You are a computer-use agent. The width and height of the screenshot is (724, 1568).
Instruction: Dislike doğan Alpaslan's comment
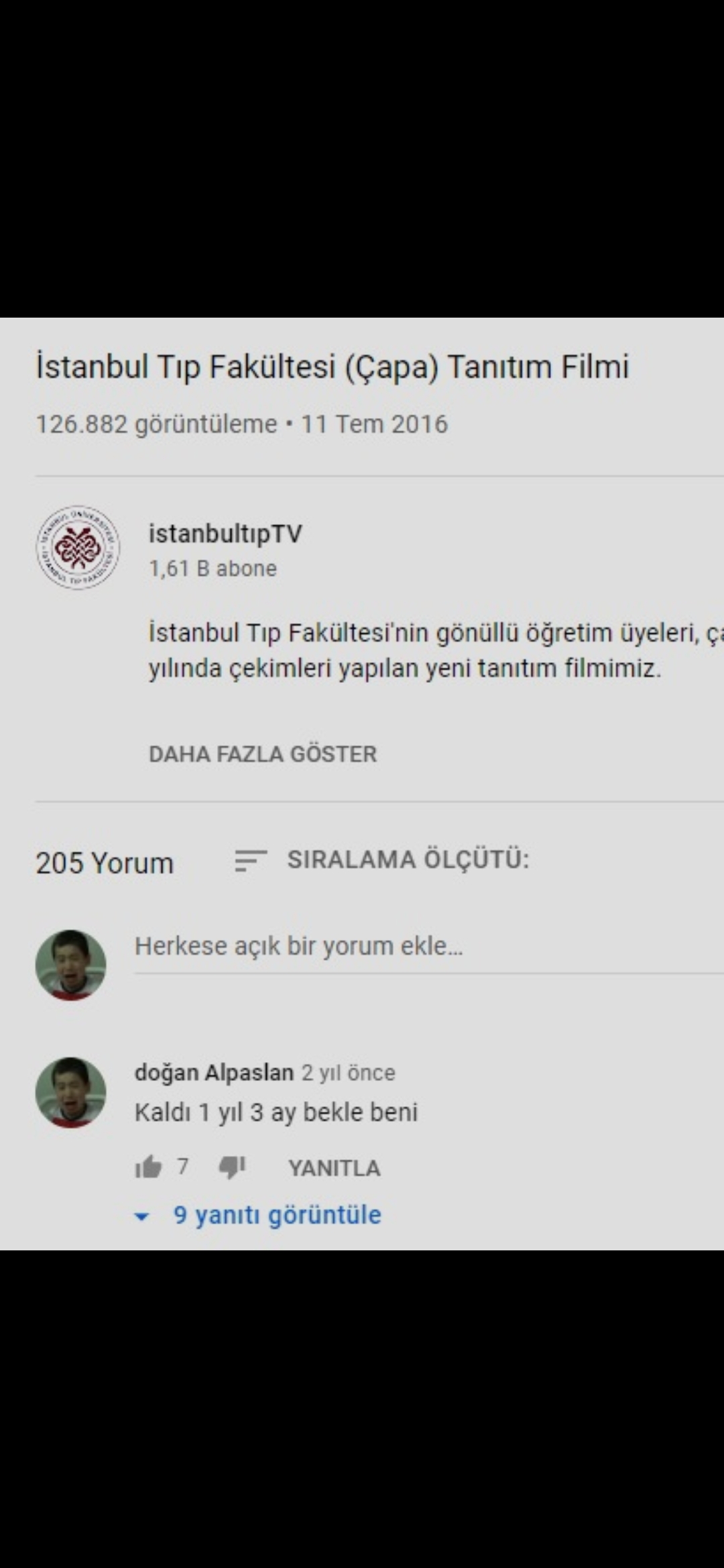[232, 1167]
